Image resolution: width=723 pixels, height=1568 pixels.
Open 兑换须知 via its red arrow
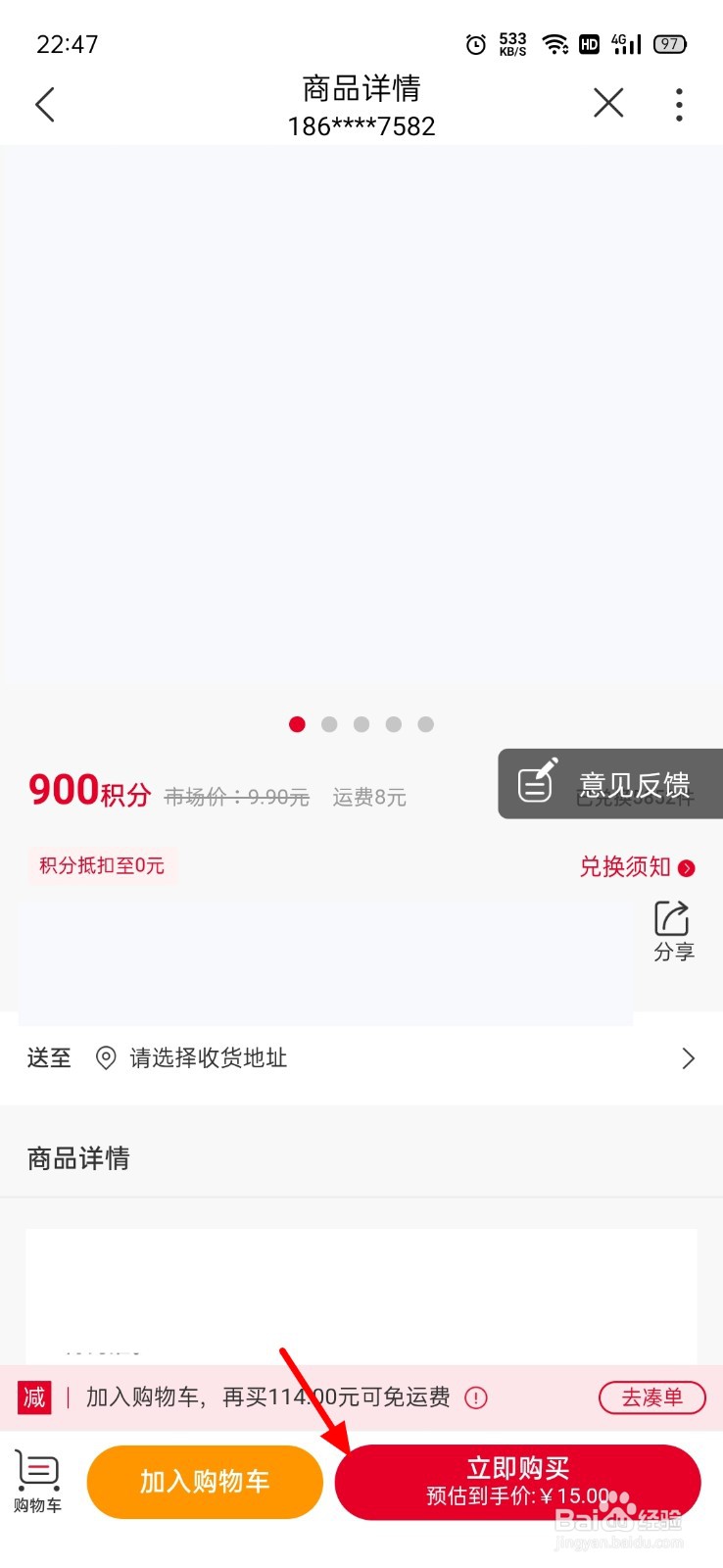click(x=686, y=867)
